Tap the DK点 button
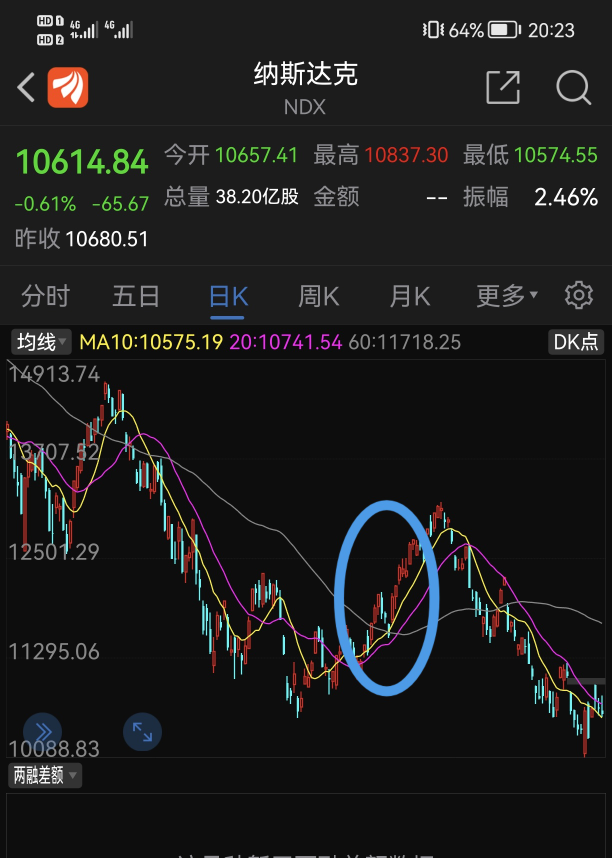This screenshot has height=858, width=612. 576,342
